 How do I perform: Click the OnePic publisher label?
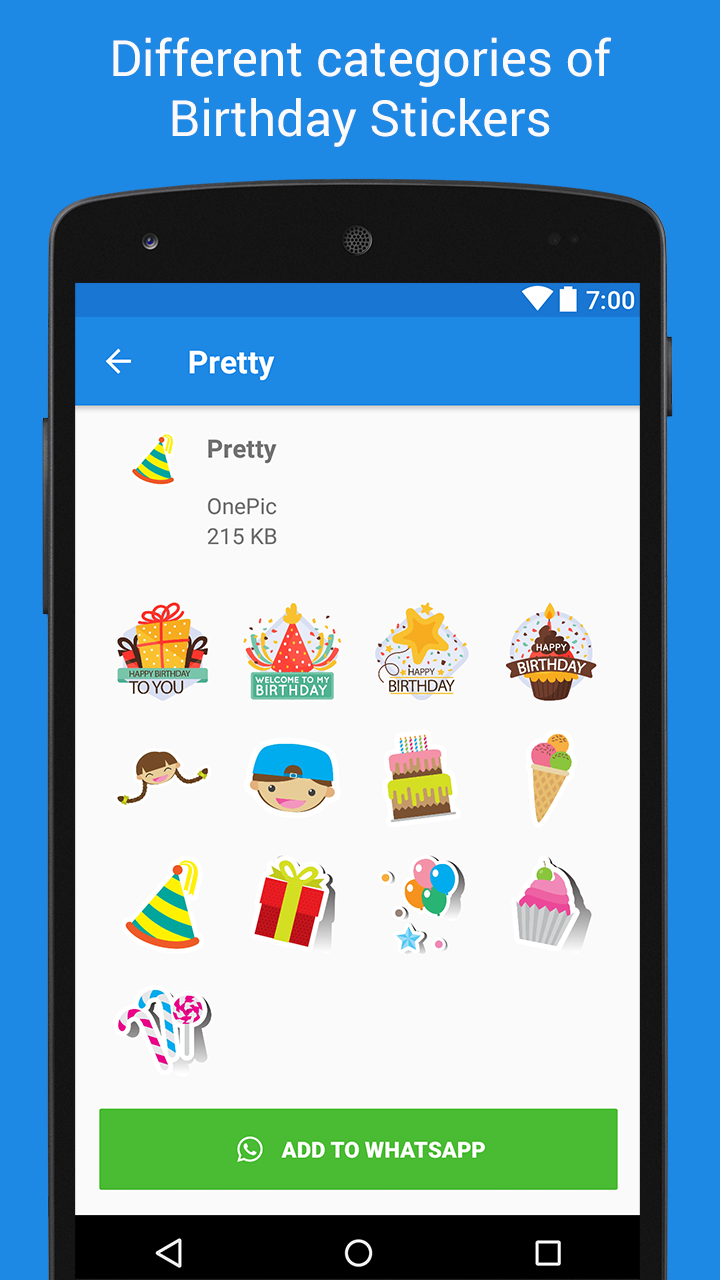[x=240, y=507]
